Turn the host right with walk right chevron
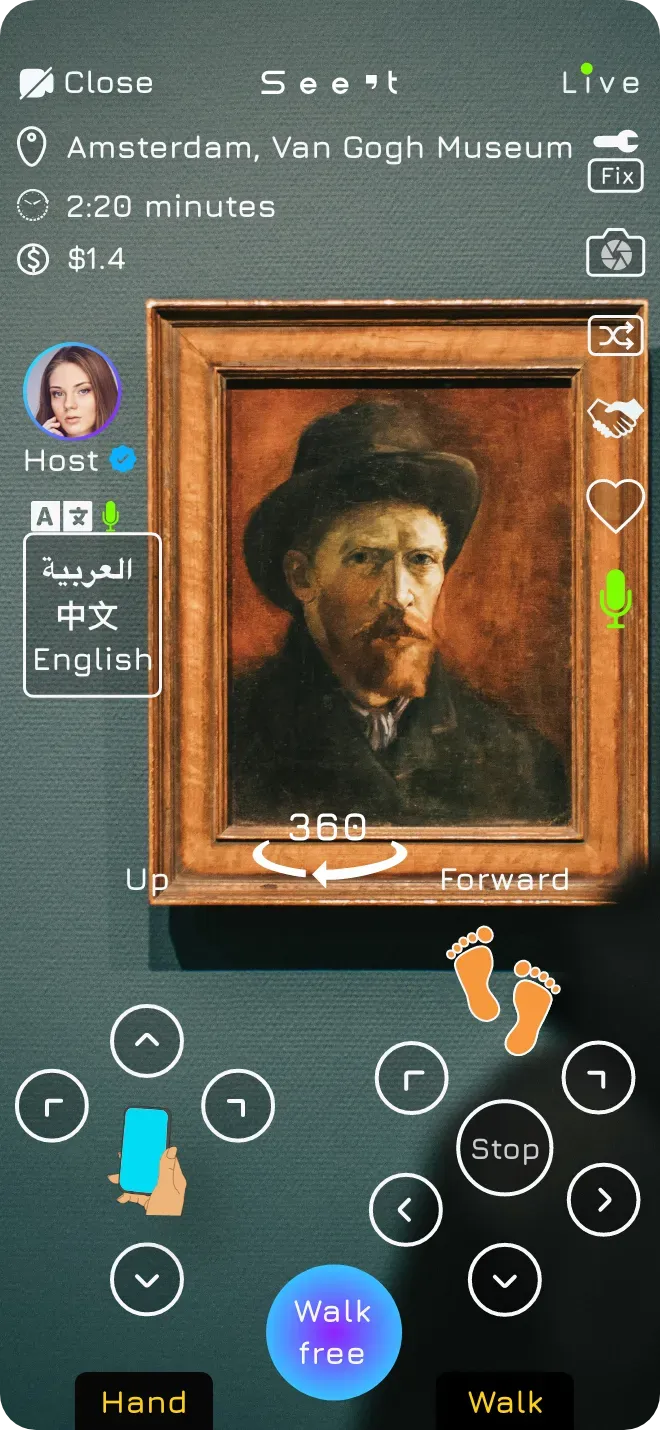 [603, 1200]
